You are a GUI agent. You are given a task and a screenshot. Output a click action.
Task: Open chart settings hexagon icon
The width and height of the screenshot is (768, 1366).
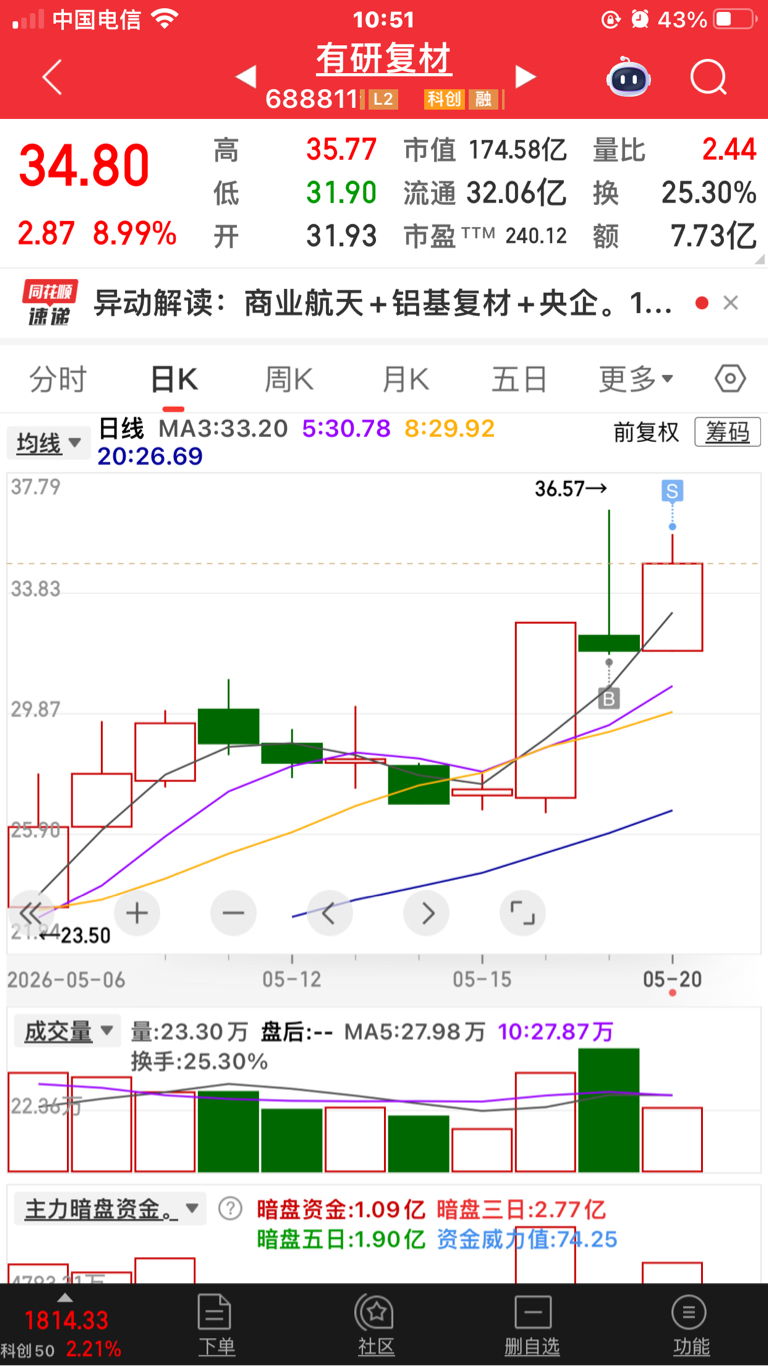(731, 379)
